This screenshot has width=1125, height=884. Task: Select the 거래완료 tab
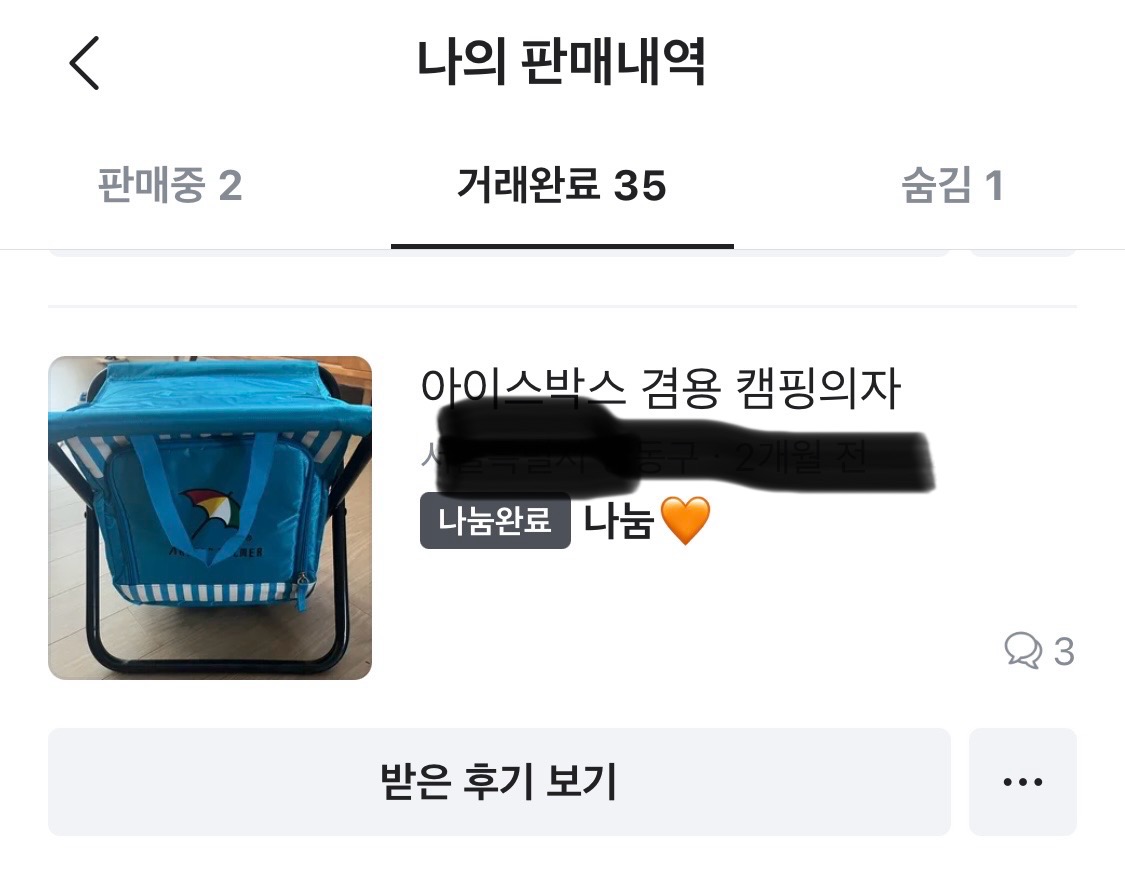pyautogui.click(x=562, y=185)
